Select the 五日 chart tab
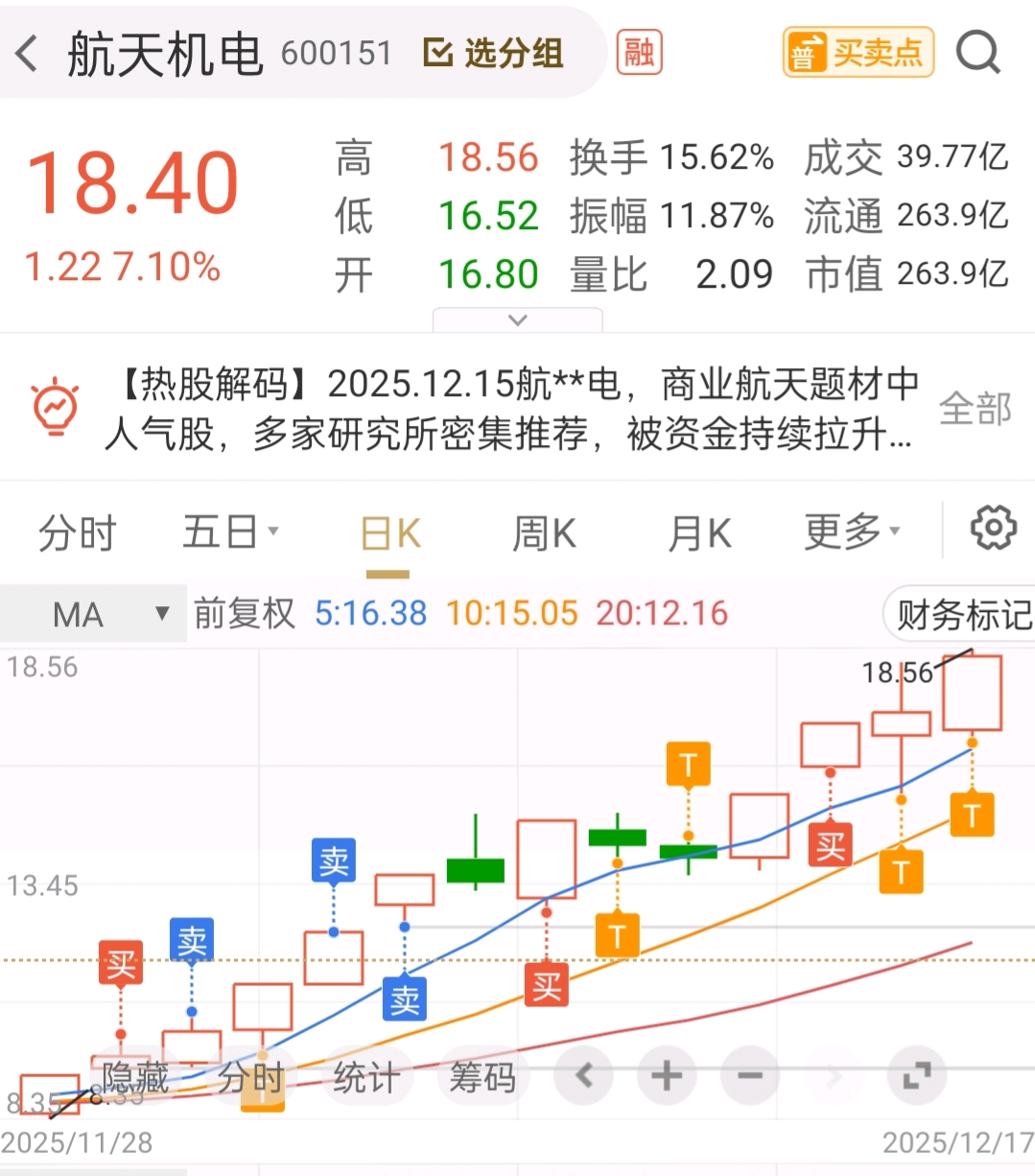The width and height of the screenshot is (1035, 1176). [x=228, y=532]
